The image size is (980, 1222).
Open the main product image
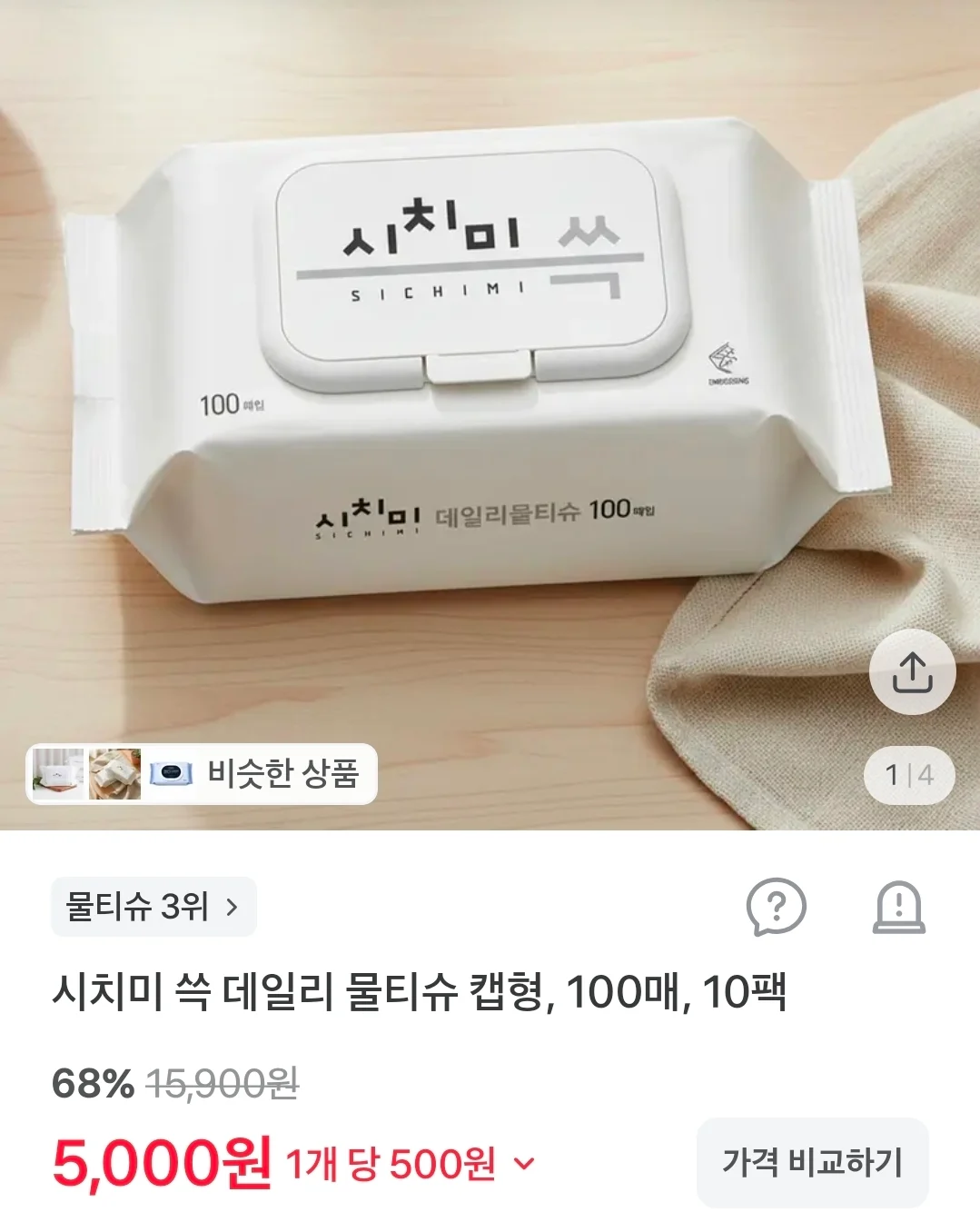(x=490, y=414)
